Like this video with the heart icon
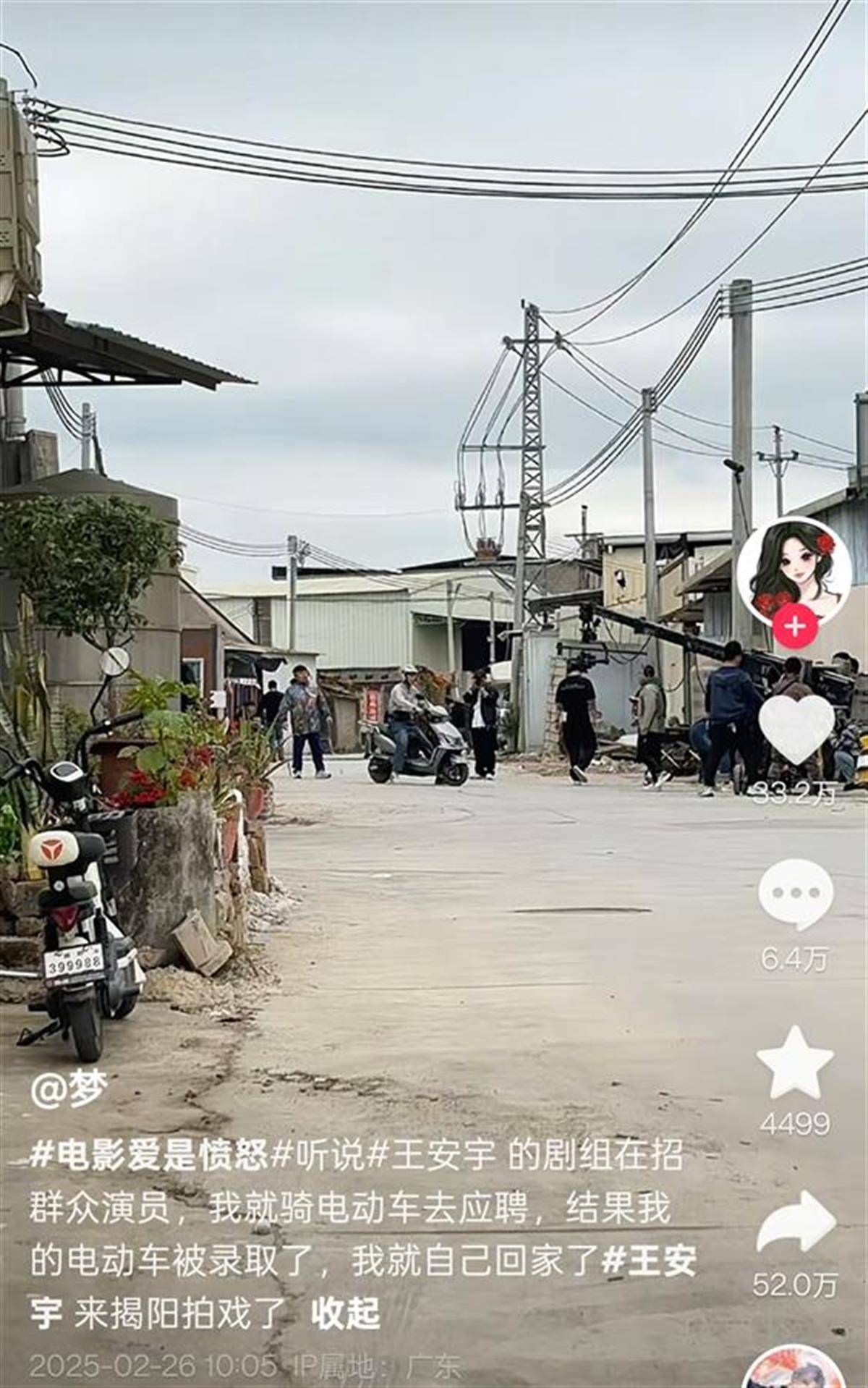This screenshot has width=868, height=1388. click(x=796, y=729)
